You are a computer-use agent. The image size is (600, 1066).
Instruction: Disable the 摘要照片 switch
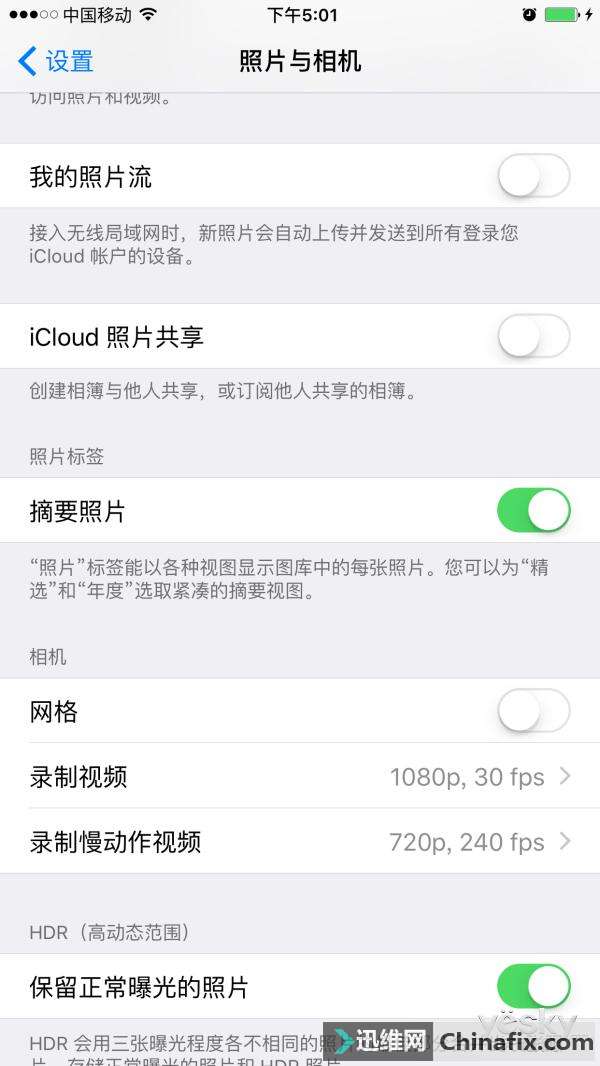click(x=533, y=511)
